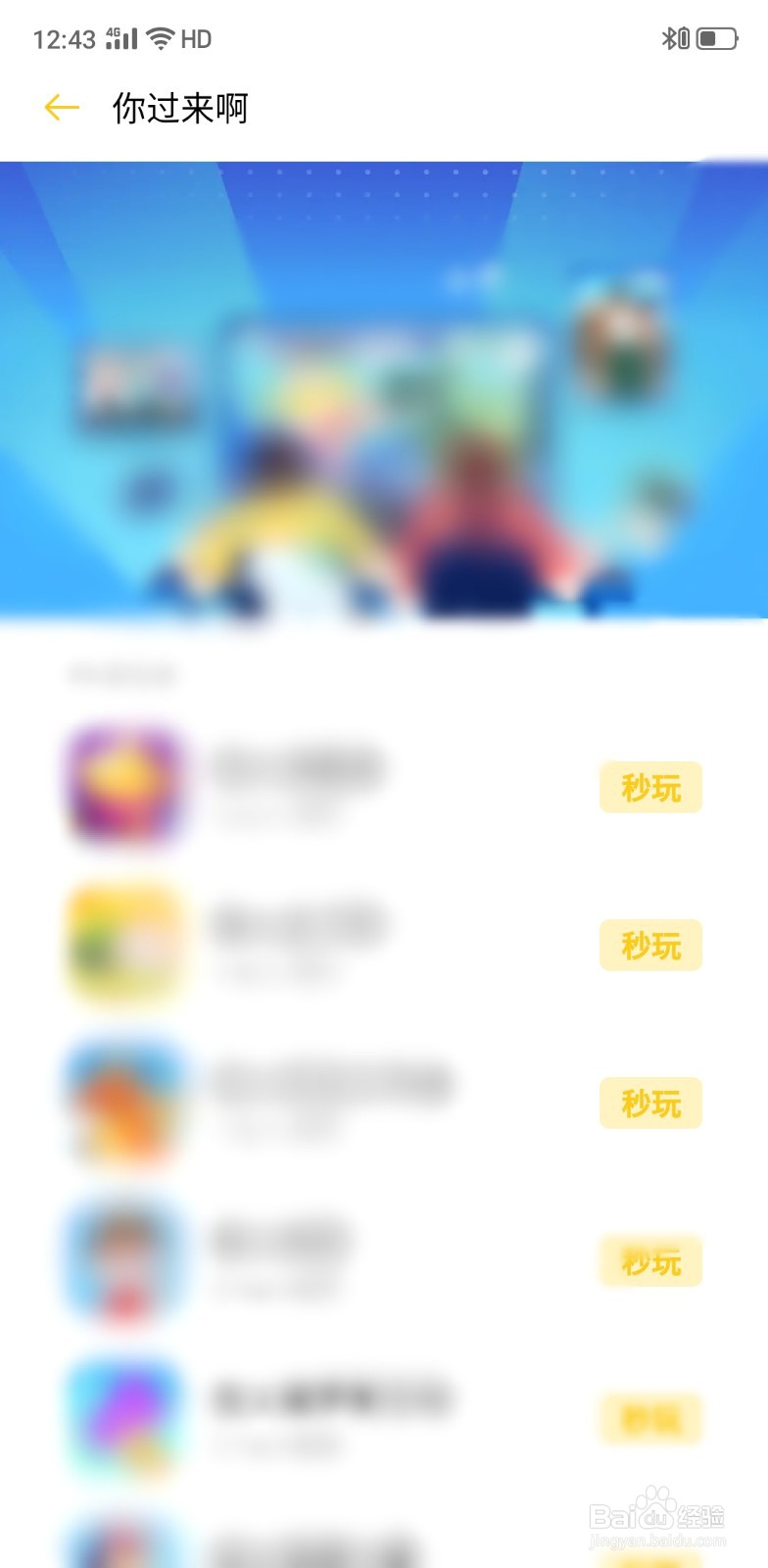Tap the fourth game app icon
Viewport: 768px width, 1568px height.
[123, 1262]
